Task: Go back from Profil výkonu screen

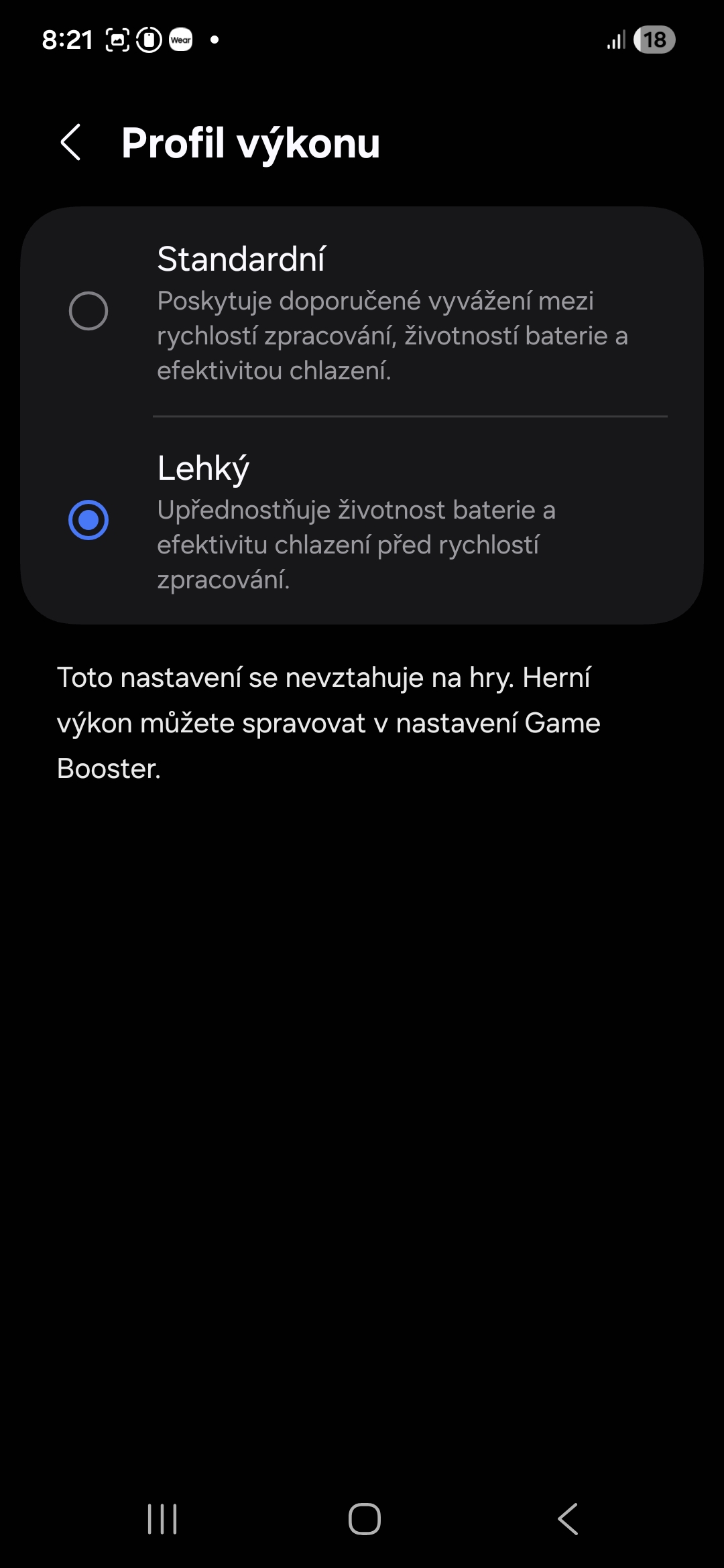Action: [x=71, y=143]
